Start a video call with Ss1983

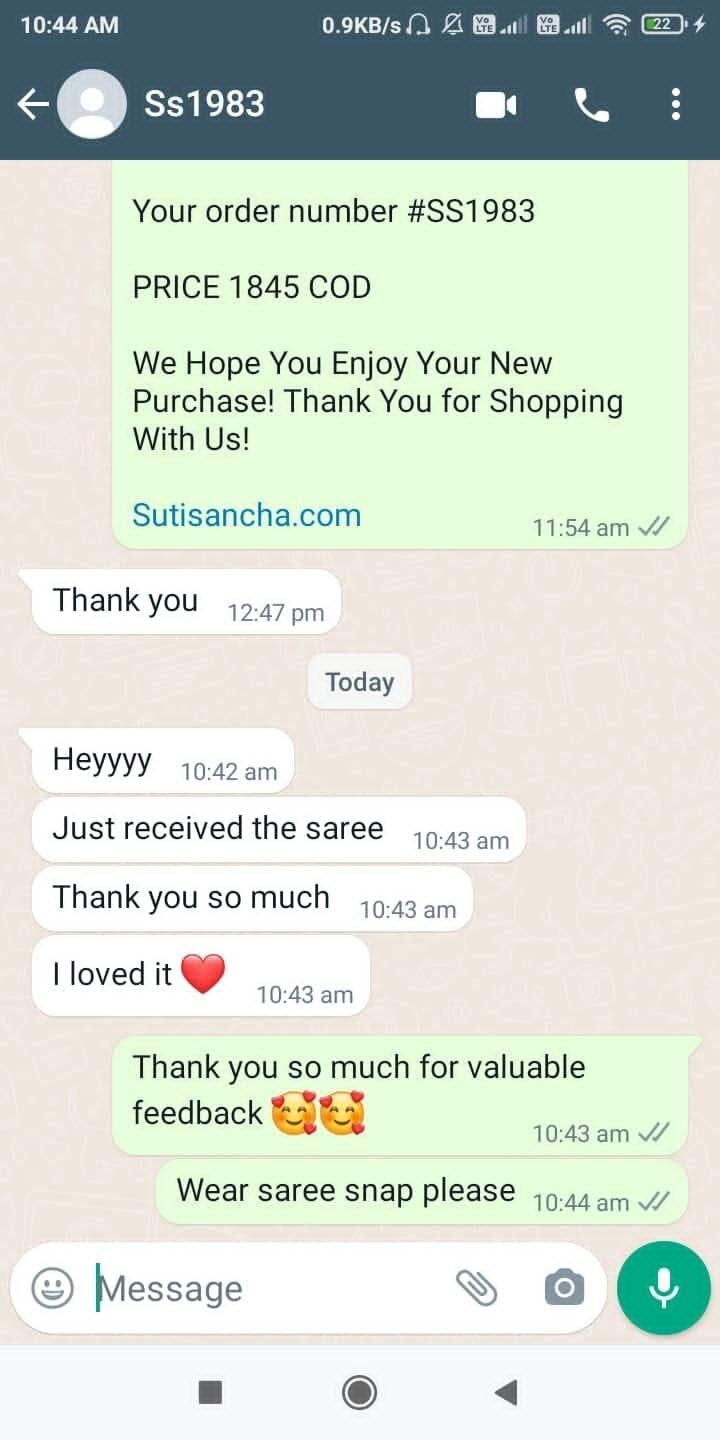(496, 104)
